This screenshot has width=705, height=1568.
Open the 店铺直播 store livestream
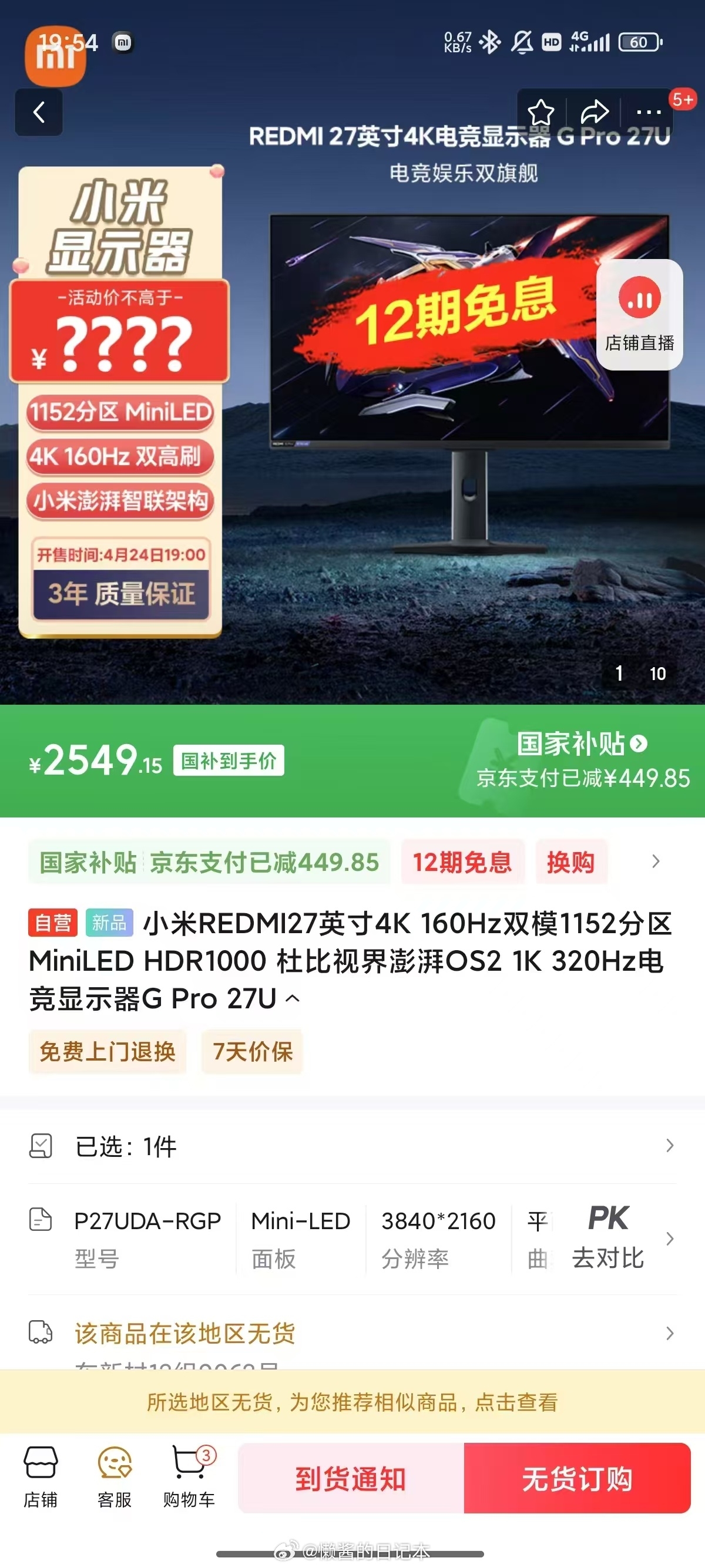[x=639, y=315]
